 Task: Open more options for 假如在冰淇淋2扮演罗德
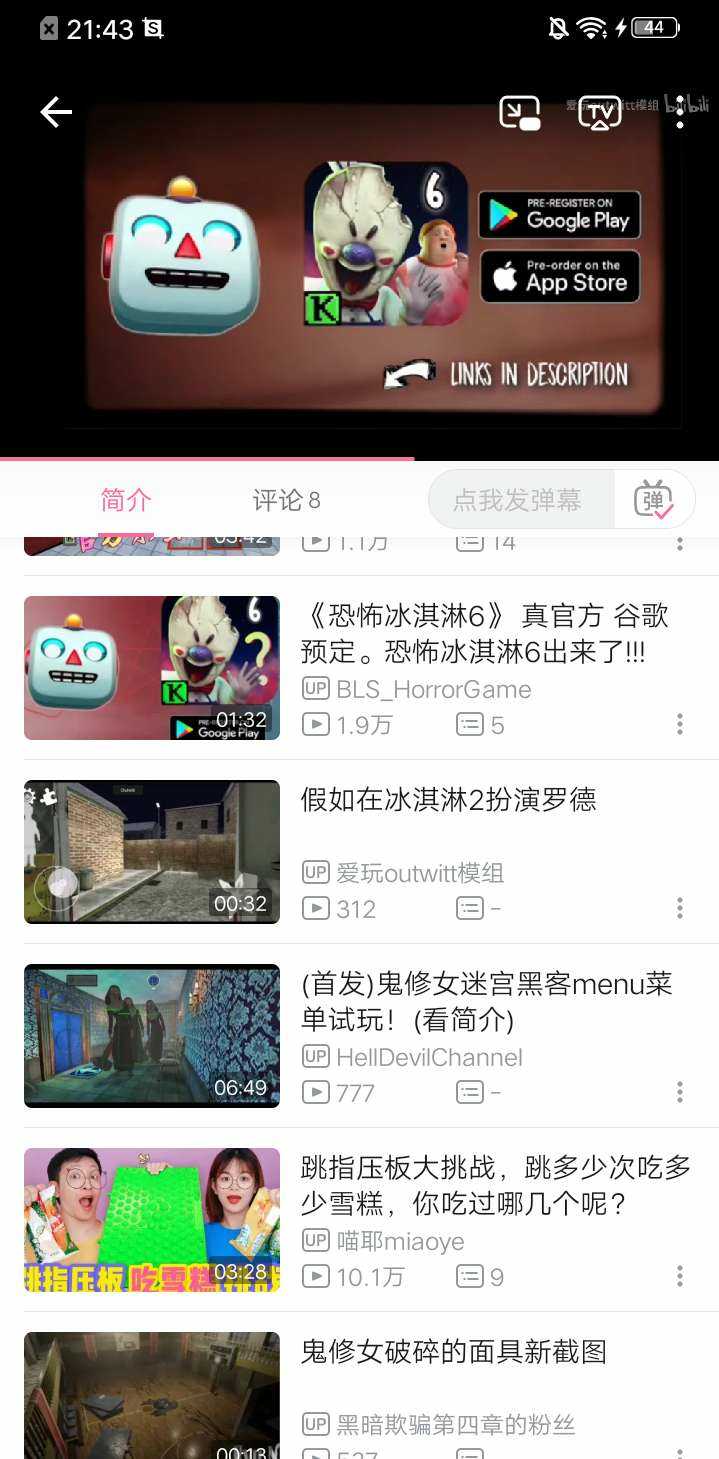680,908
